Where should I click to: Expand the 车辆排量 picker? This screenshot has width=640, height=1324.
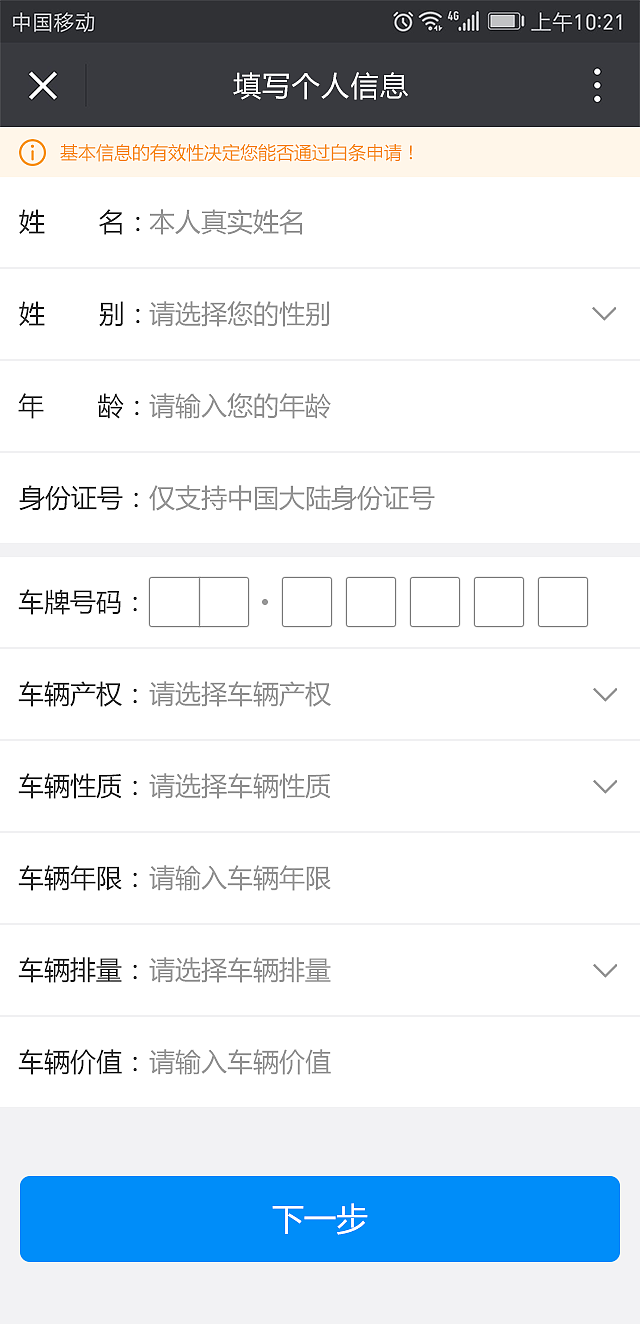[x=380, y=970]
